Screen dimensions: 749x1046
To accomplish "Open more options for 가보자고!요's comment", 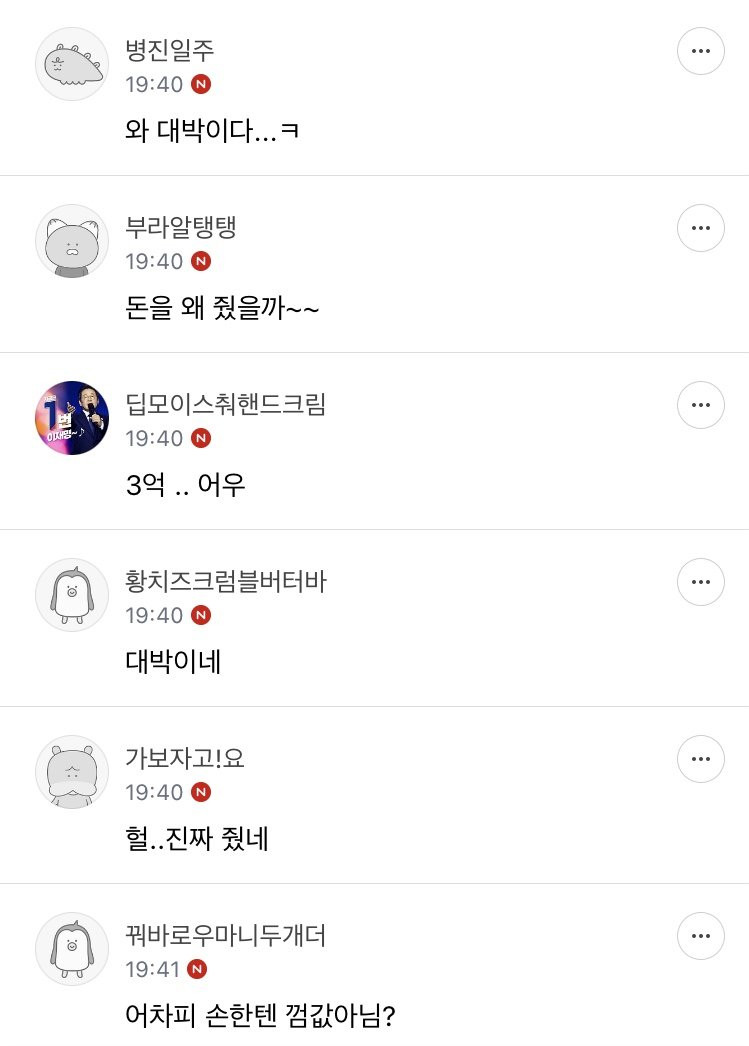I will pos(700,759).
